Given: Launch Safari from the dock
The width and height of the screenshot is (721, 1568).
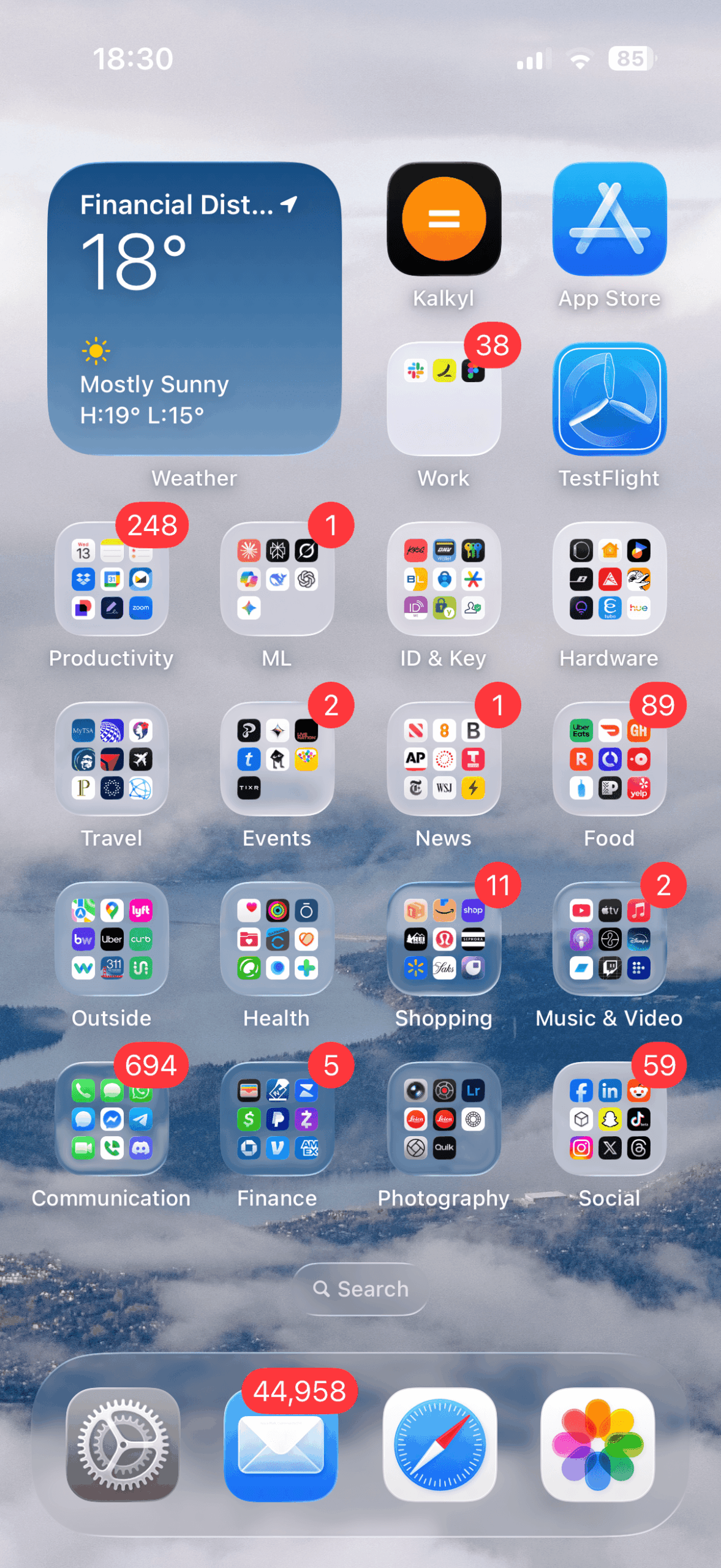Looking at the screenshot, I should 439,1444.
